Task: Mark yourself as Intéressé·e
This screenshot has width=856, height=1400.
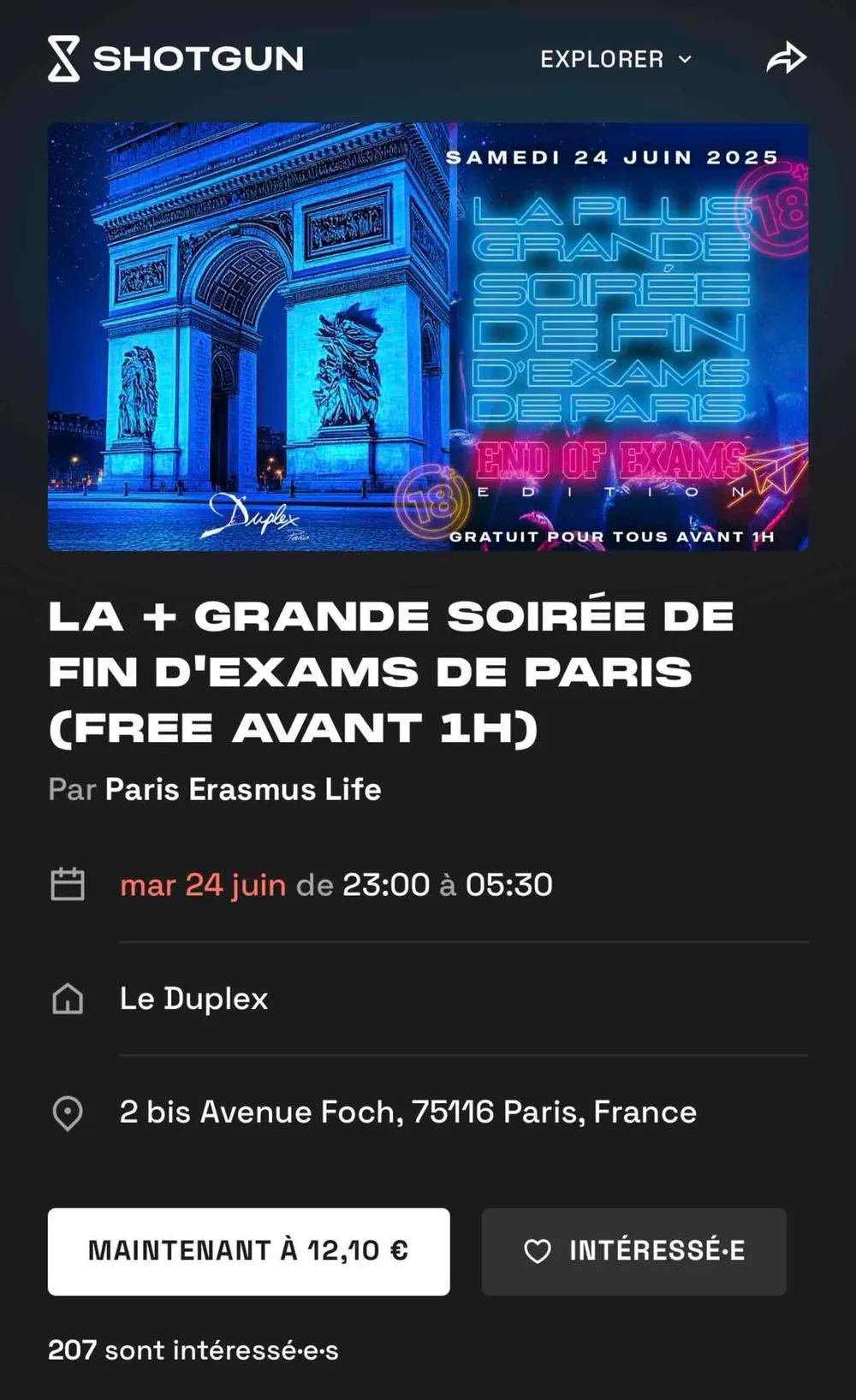Action: [x=633, y=1251]
